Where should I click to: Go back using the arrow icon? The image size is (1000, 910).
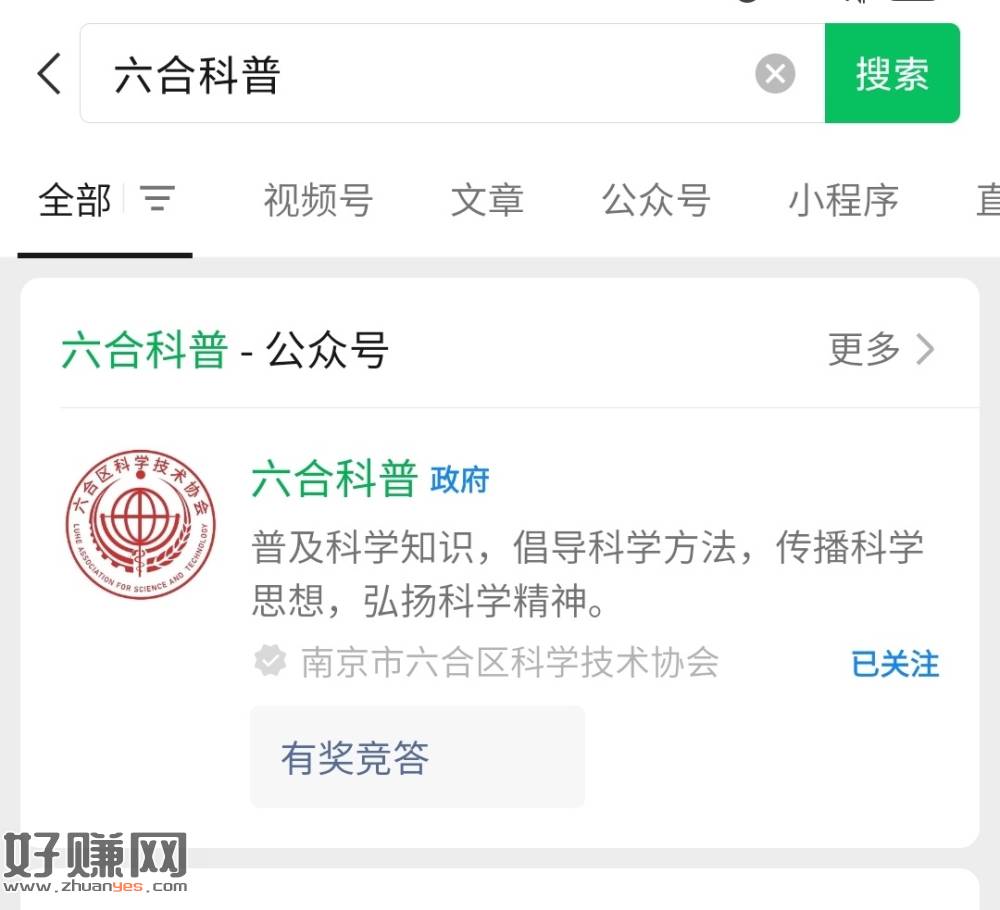(x=49, y=74)
